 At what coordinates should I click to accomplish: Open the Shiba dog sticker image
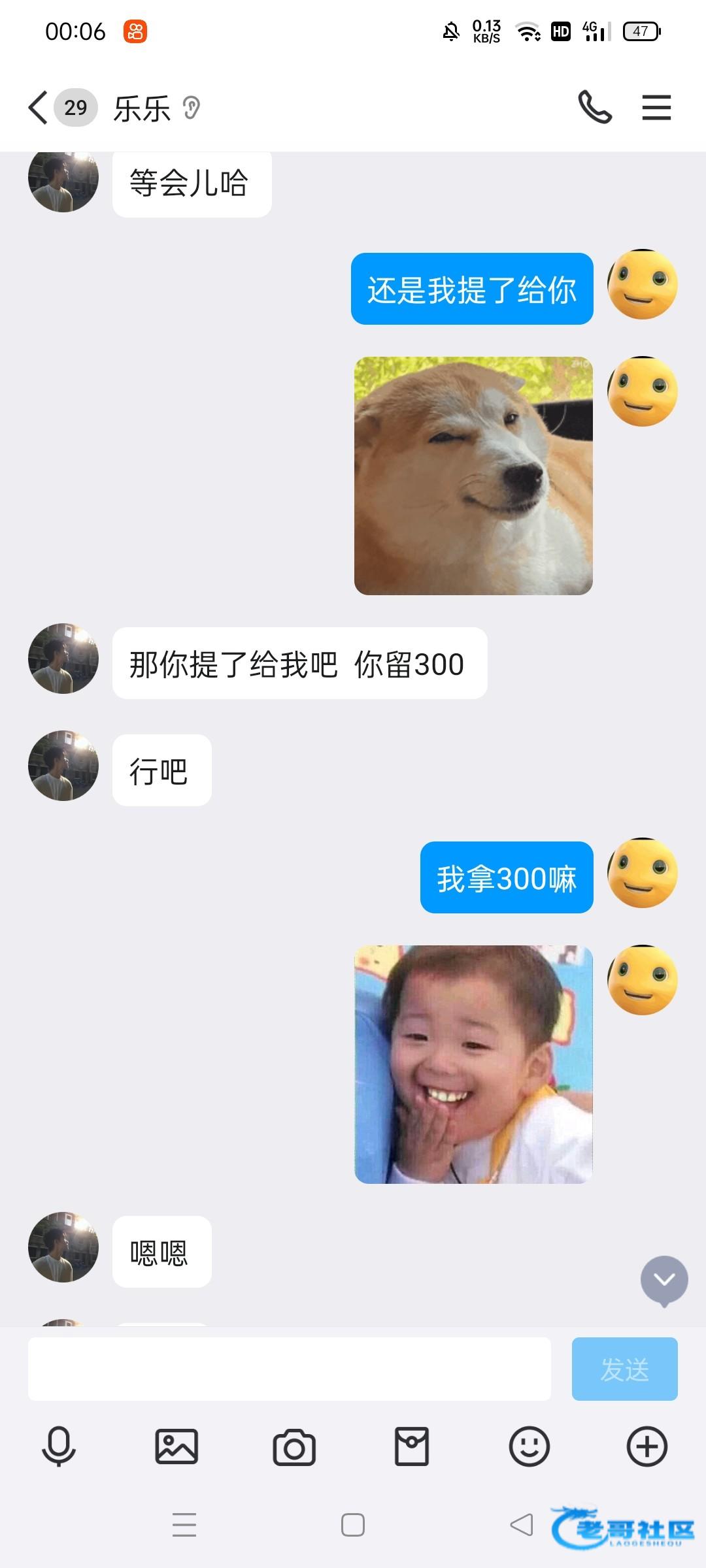[473, 476]
